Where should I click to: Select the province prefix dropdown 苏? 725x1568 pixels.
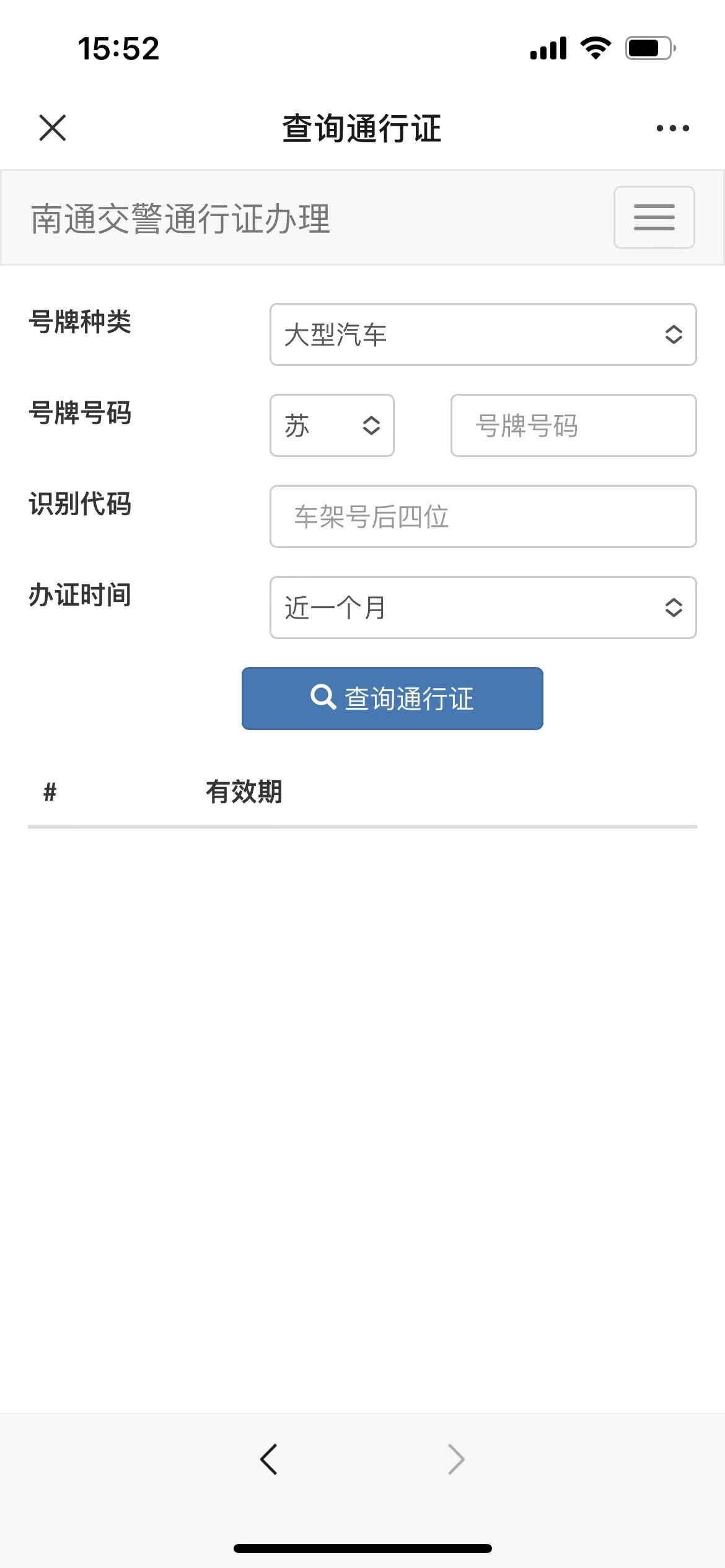[x=332, y=425]
